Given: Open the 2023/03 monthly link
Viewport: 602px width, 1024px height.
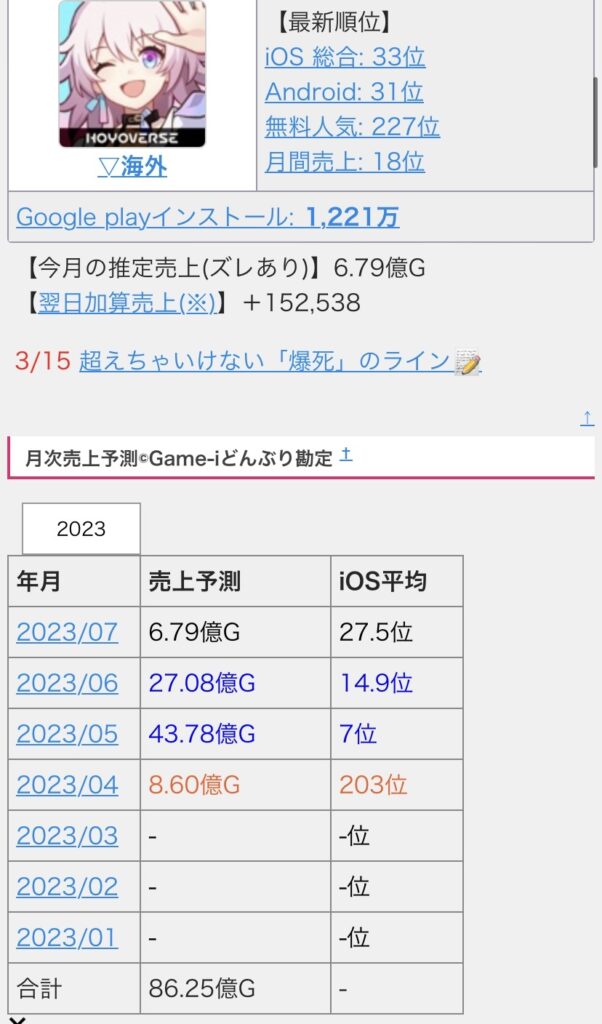Looking at the screenshot, I should point(67,836).
